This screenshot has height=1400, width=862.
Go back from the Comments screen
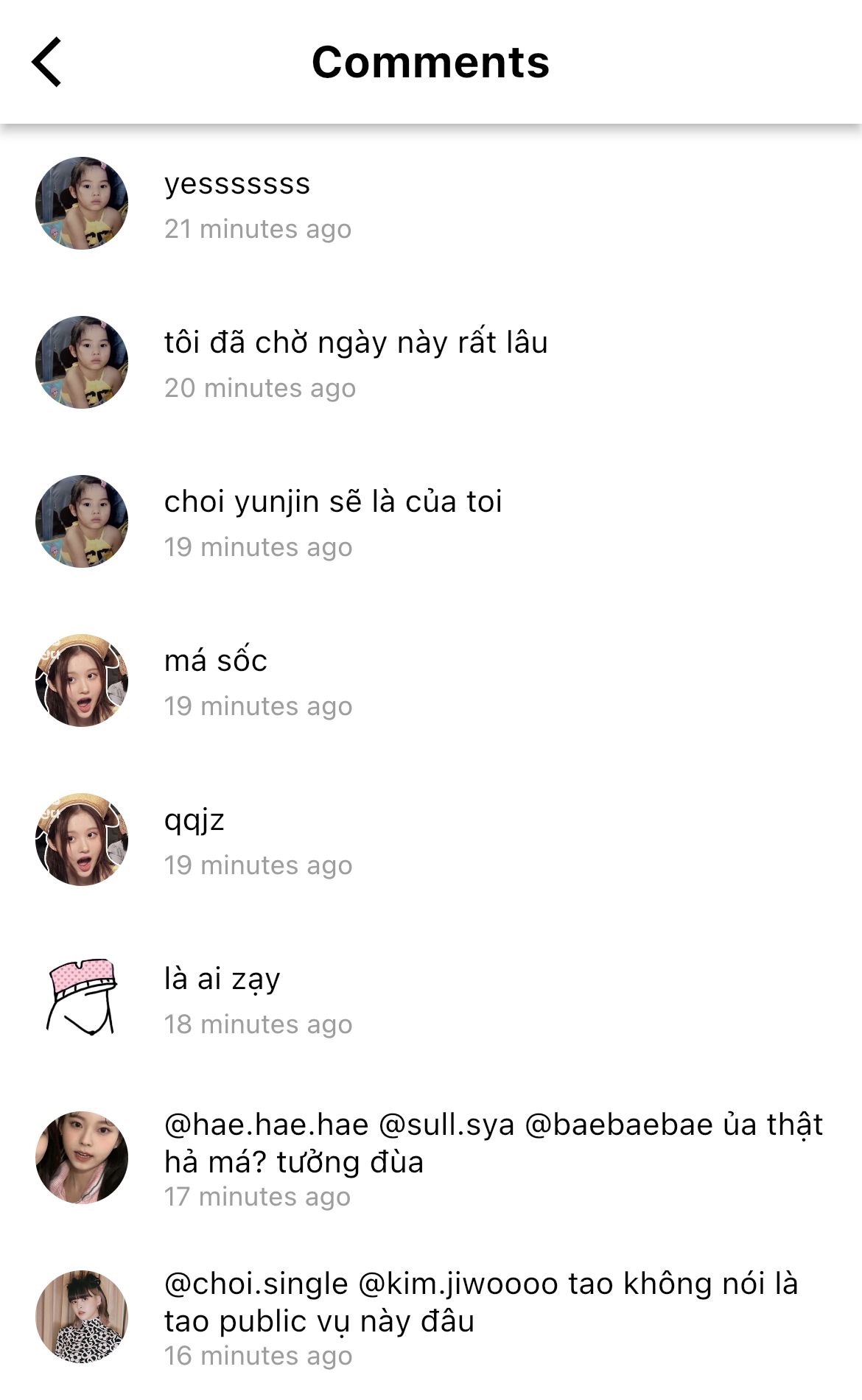click(x=46, y=63)
